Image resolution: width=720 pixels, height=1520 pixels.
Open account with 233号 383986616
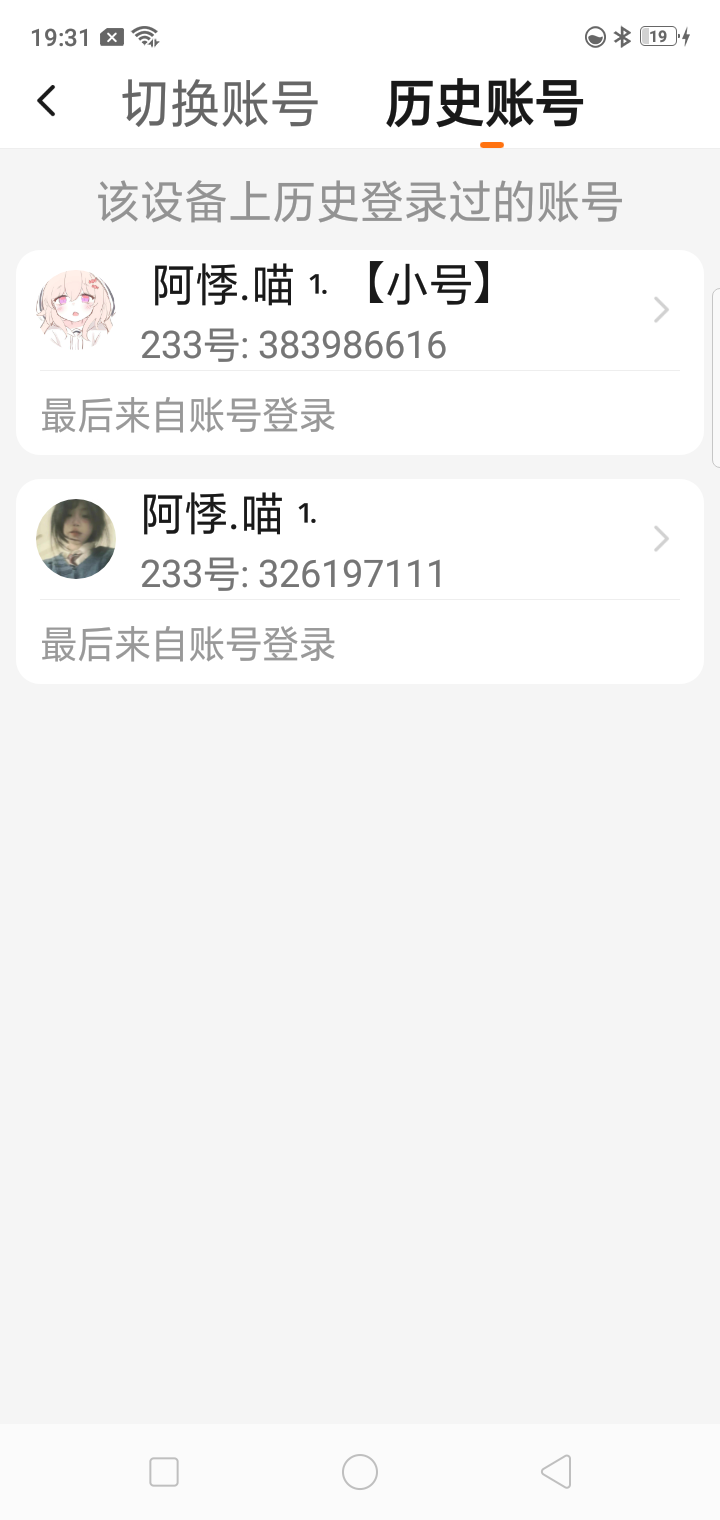coord(360,312)
